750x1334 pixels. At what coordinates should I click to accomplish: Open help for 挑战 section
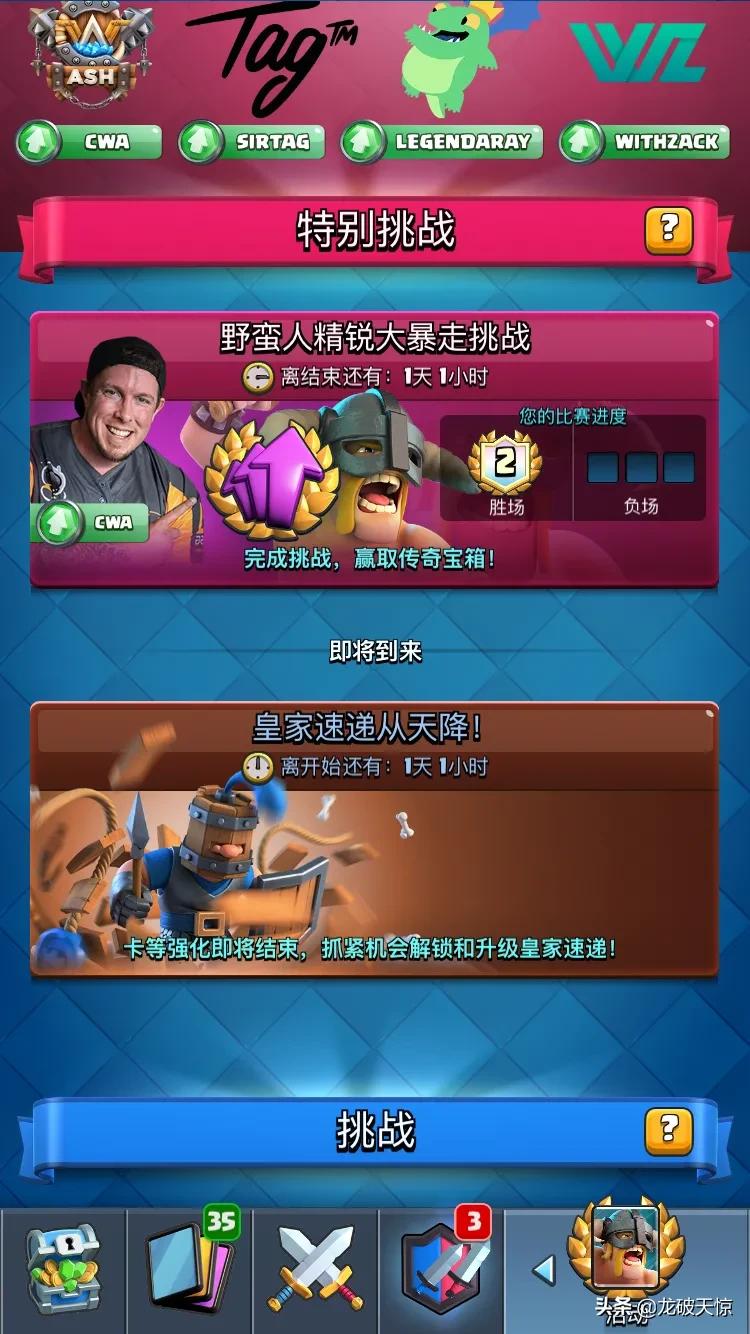[669, 1131]
